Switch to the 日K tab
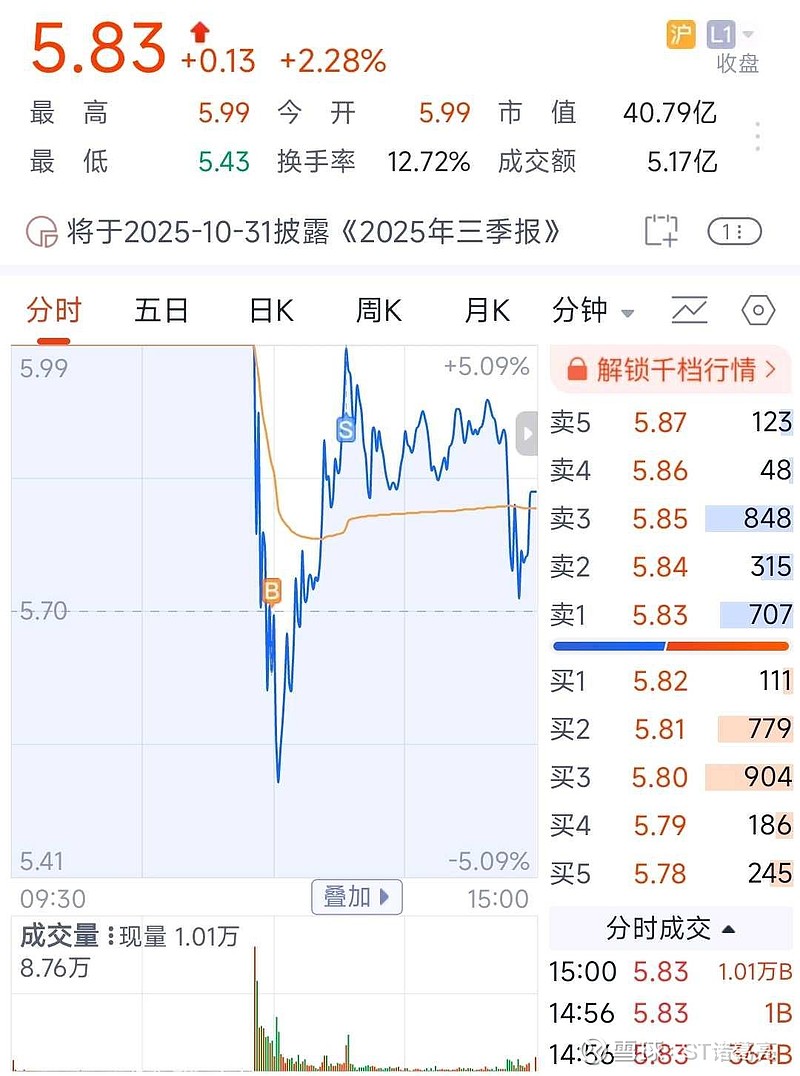Screen dimensions: 800x1076 pos(269,311)
